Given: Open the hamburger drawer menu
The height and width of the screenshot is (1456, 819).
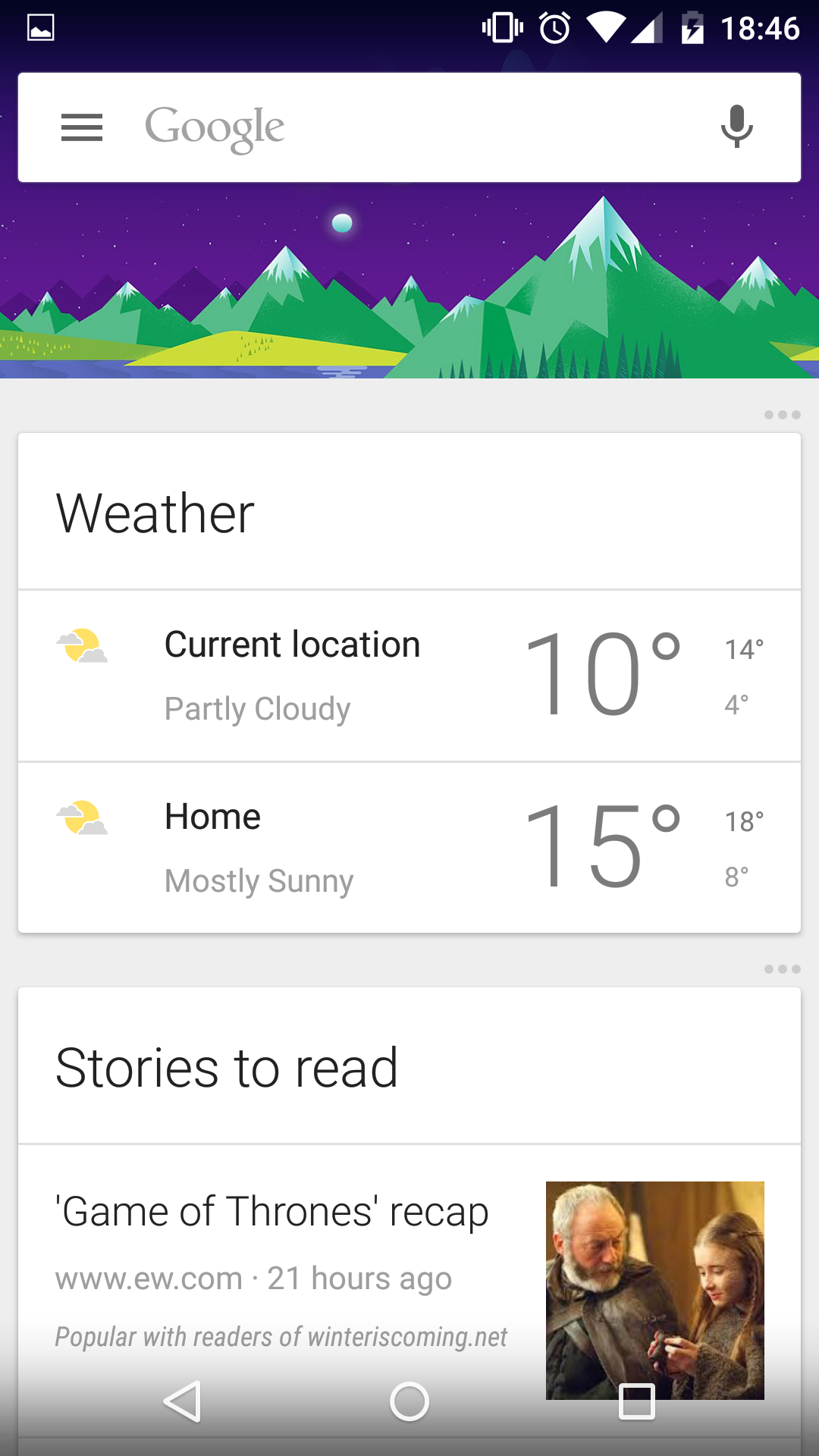Looking at the screenshot, I should (x=82, y=127).
